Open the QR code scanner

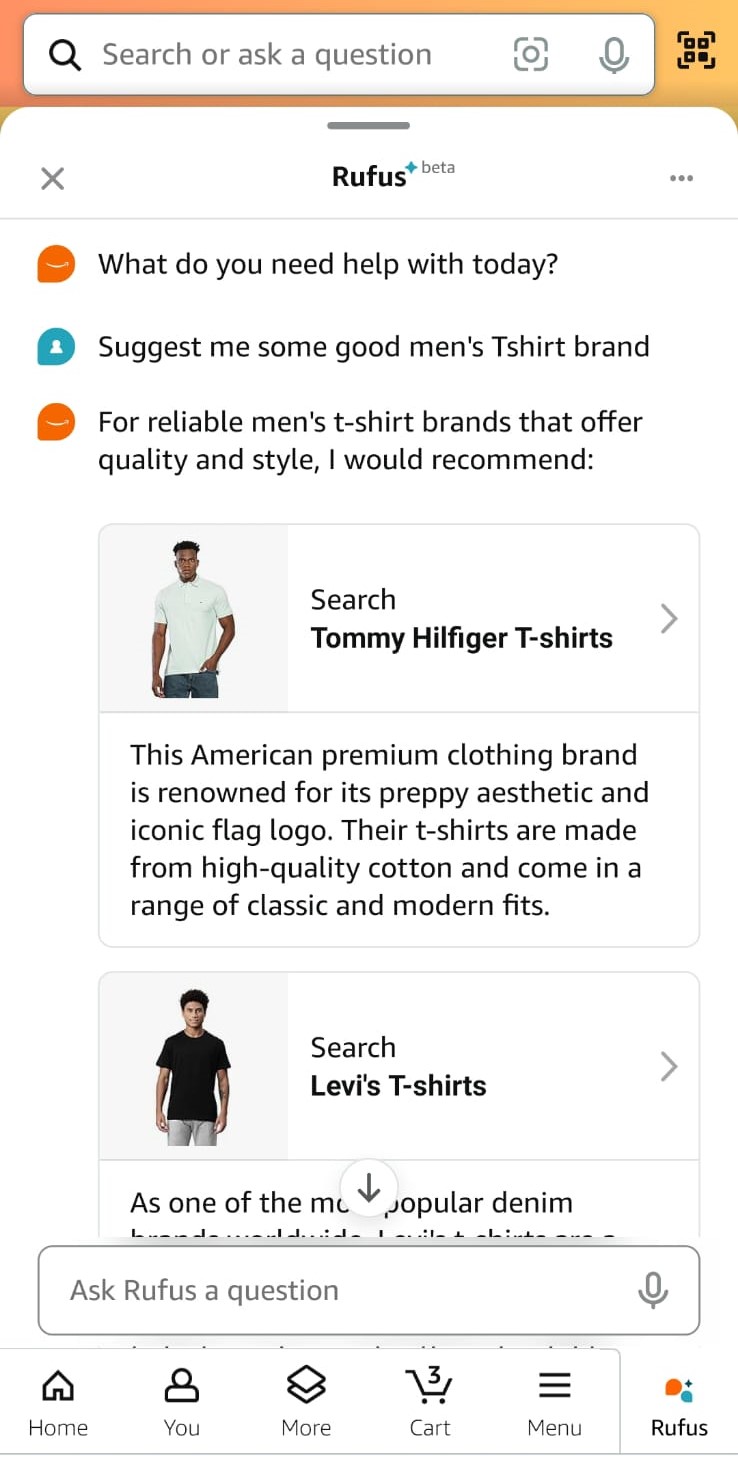[x=696, y=50]
